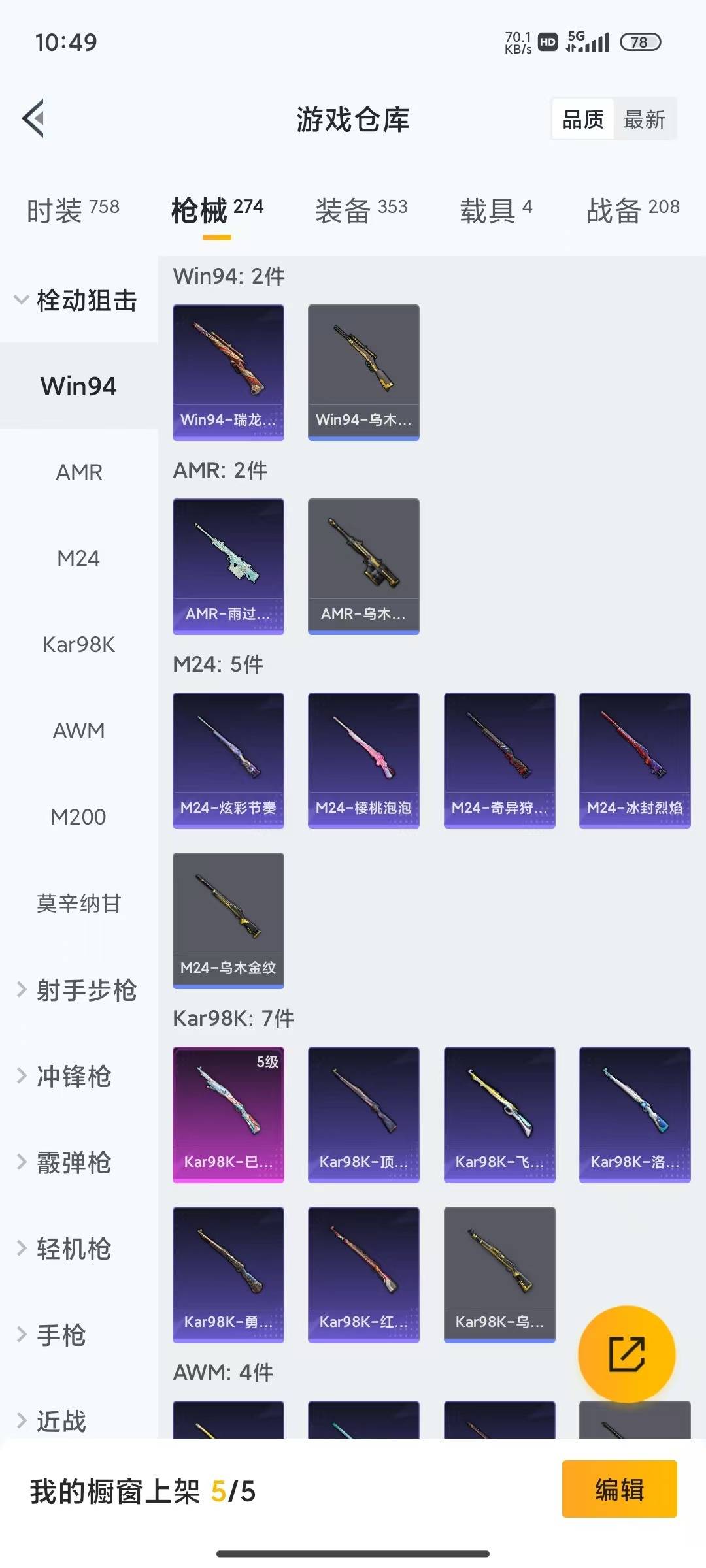Switch sorting to 品质
706x1568 pixels.
[582, 119]
